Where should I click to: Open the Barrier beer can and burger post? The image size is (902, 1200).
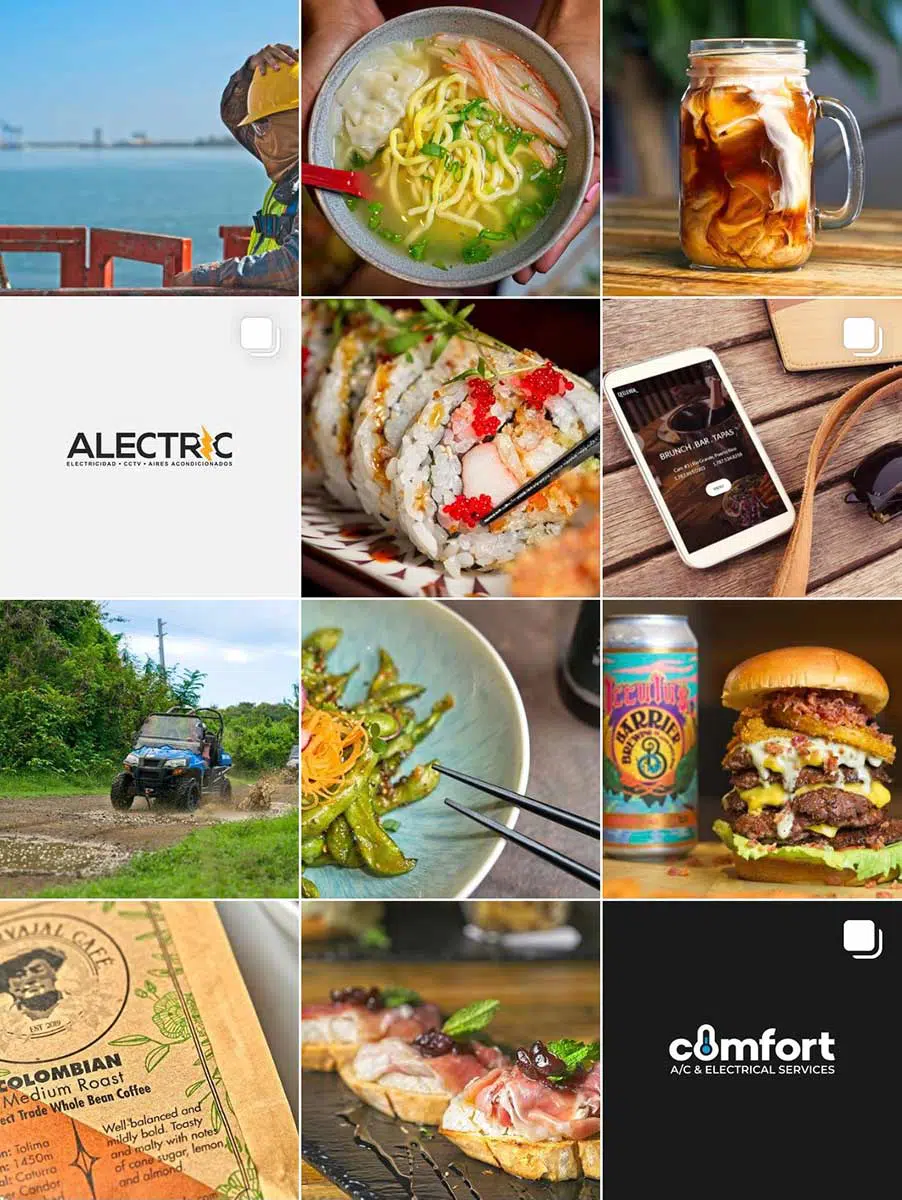tap(752, 749)
